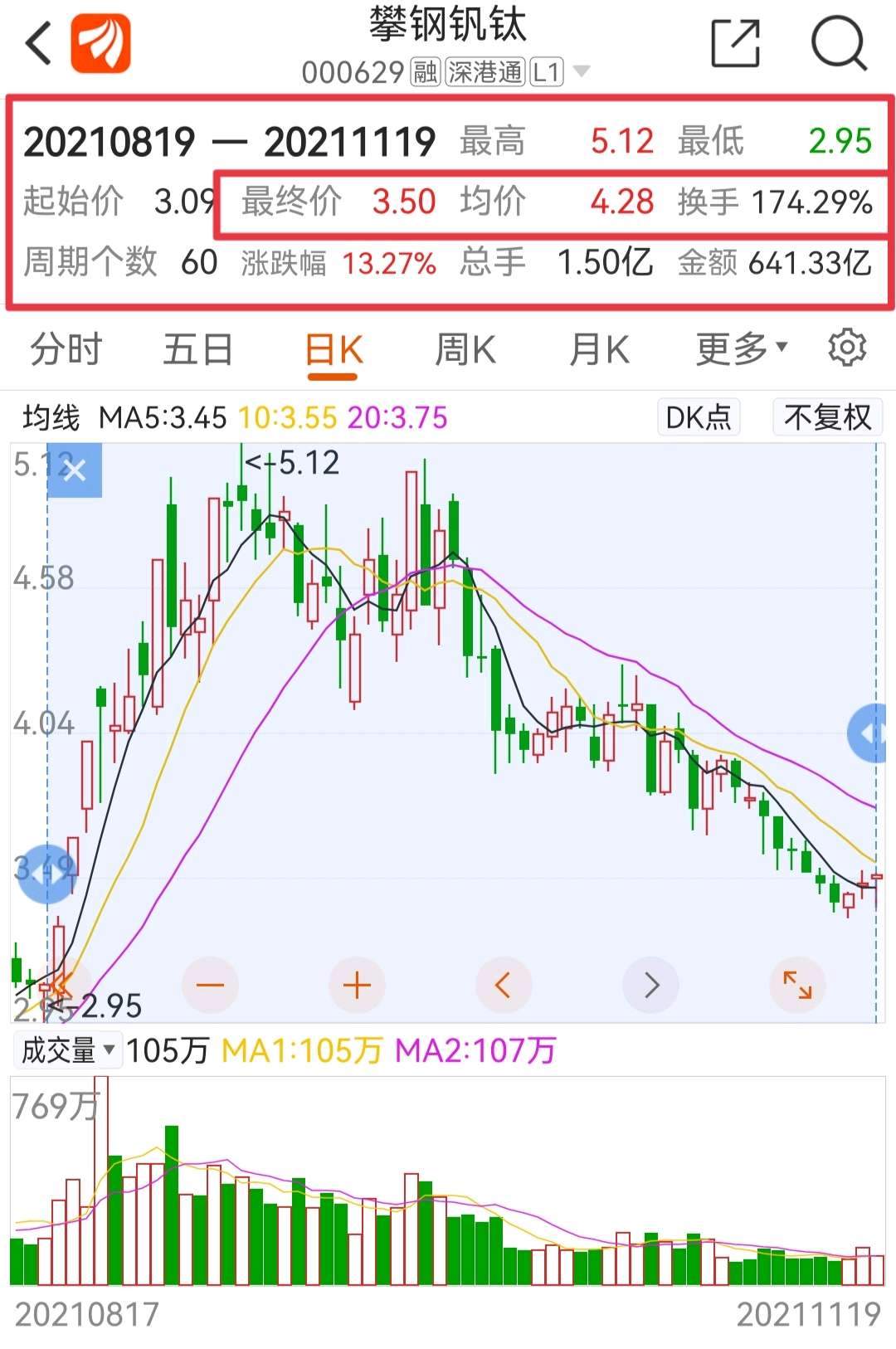Toggle the DK点 indicator

click(698, 417)
